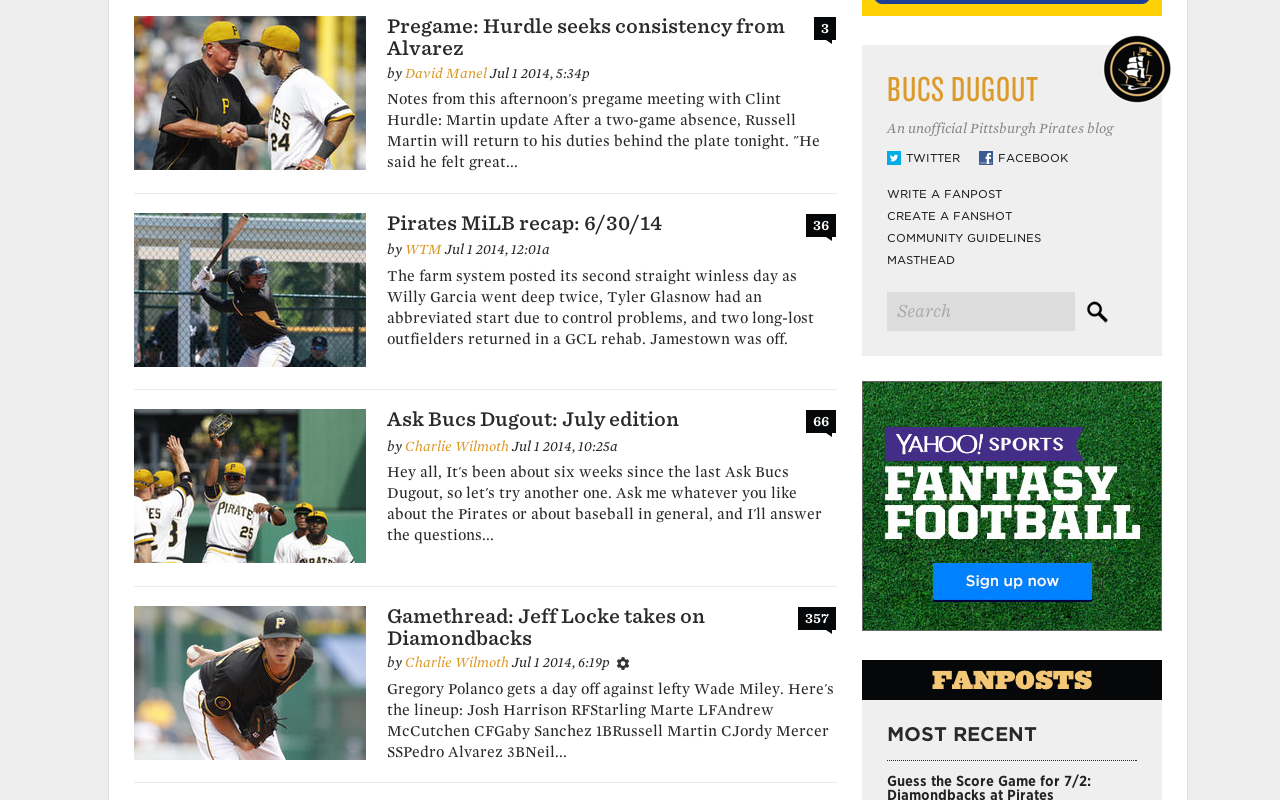Select Write a FanPost
Screen dimensions: 1280x800
[944, 194]
